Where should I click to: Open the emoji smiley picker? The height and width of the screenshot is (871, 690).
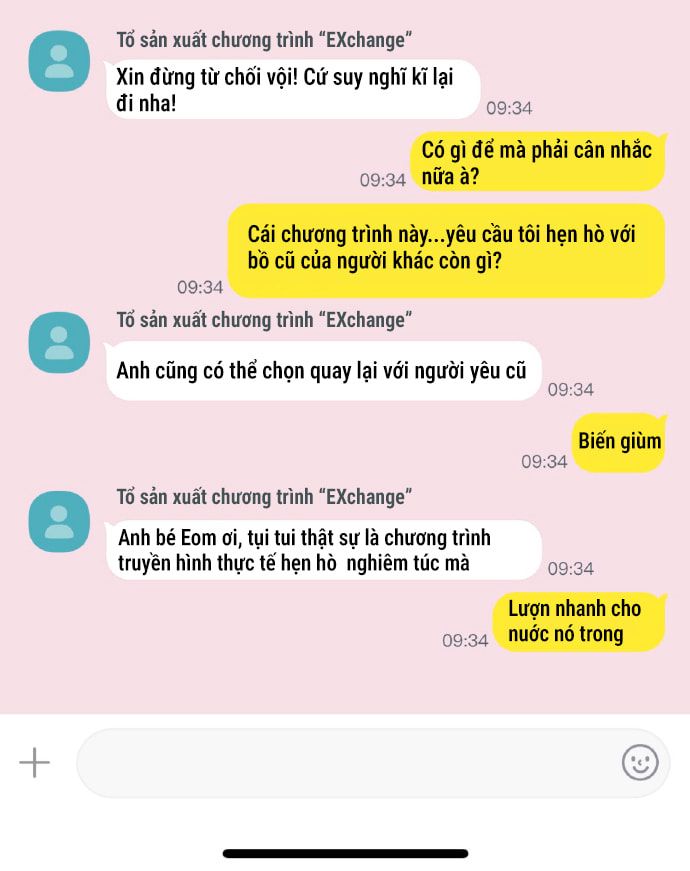(640, 763)
